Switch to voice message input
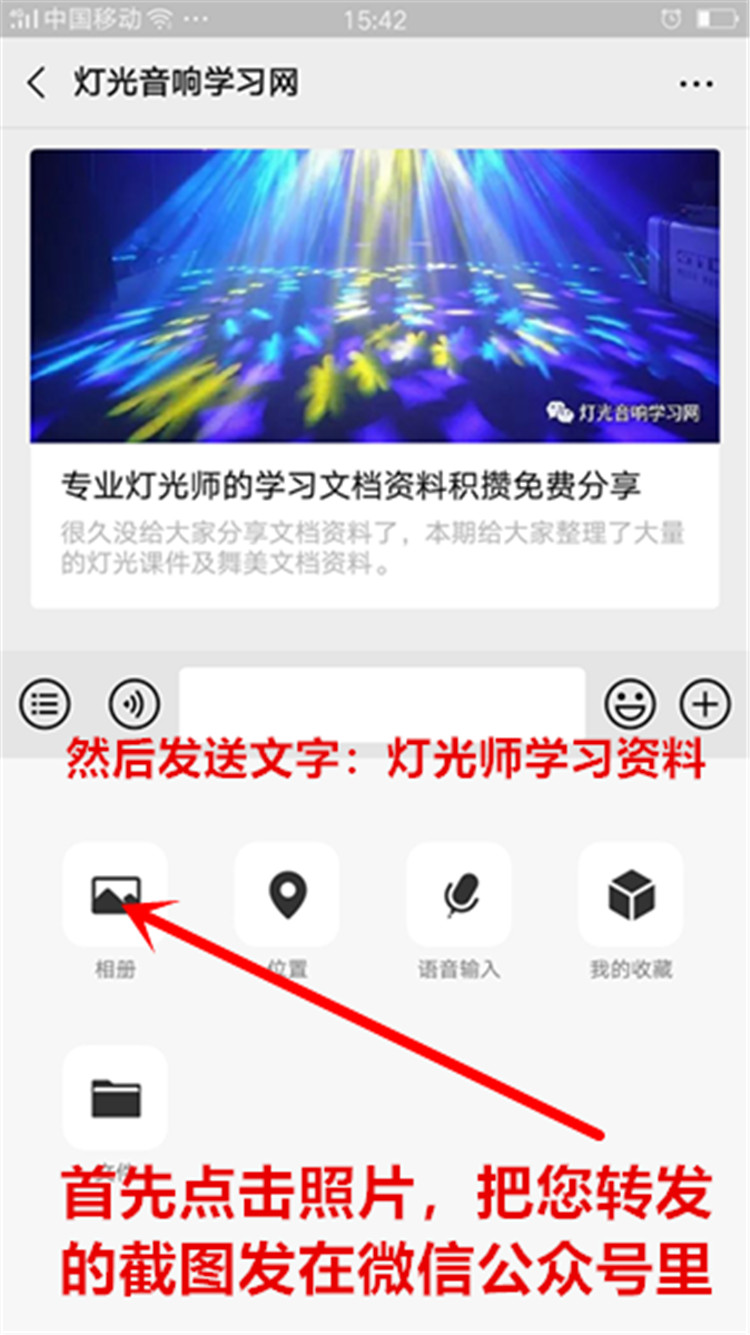750x1335 pixels. [134, 704]
